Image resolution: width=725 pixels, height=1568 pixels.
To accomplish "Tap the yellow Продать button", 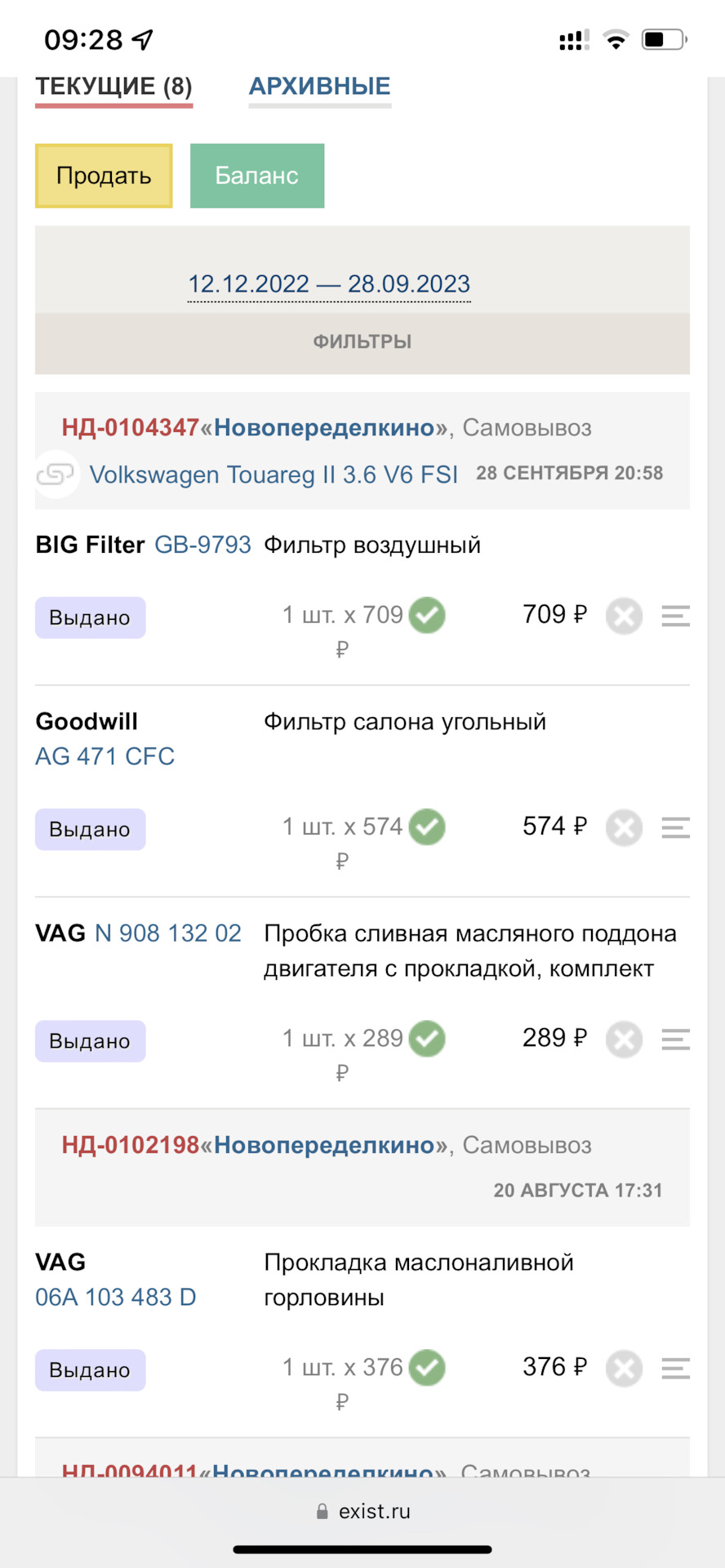I will [x=104, y=176].
